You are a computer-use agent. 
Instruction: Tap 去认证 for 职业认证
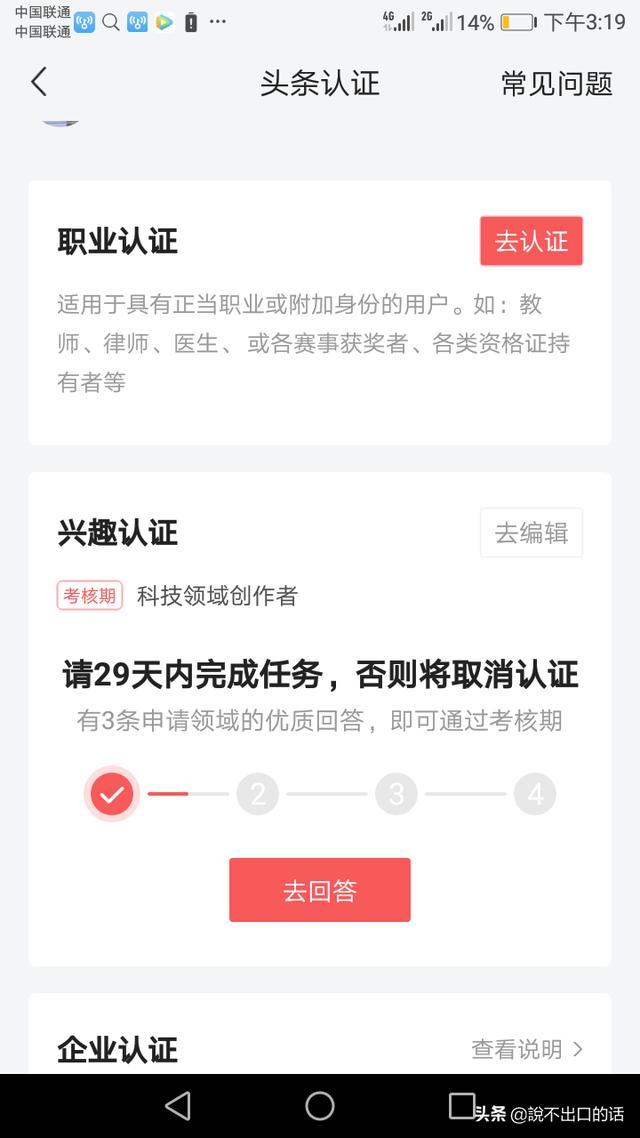click(x=531, y=241)
